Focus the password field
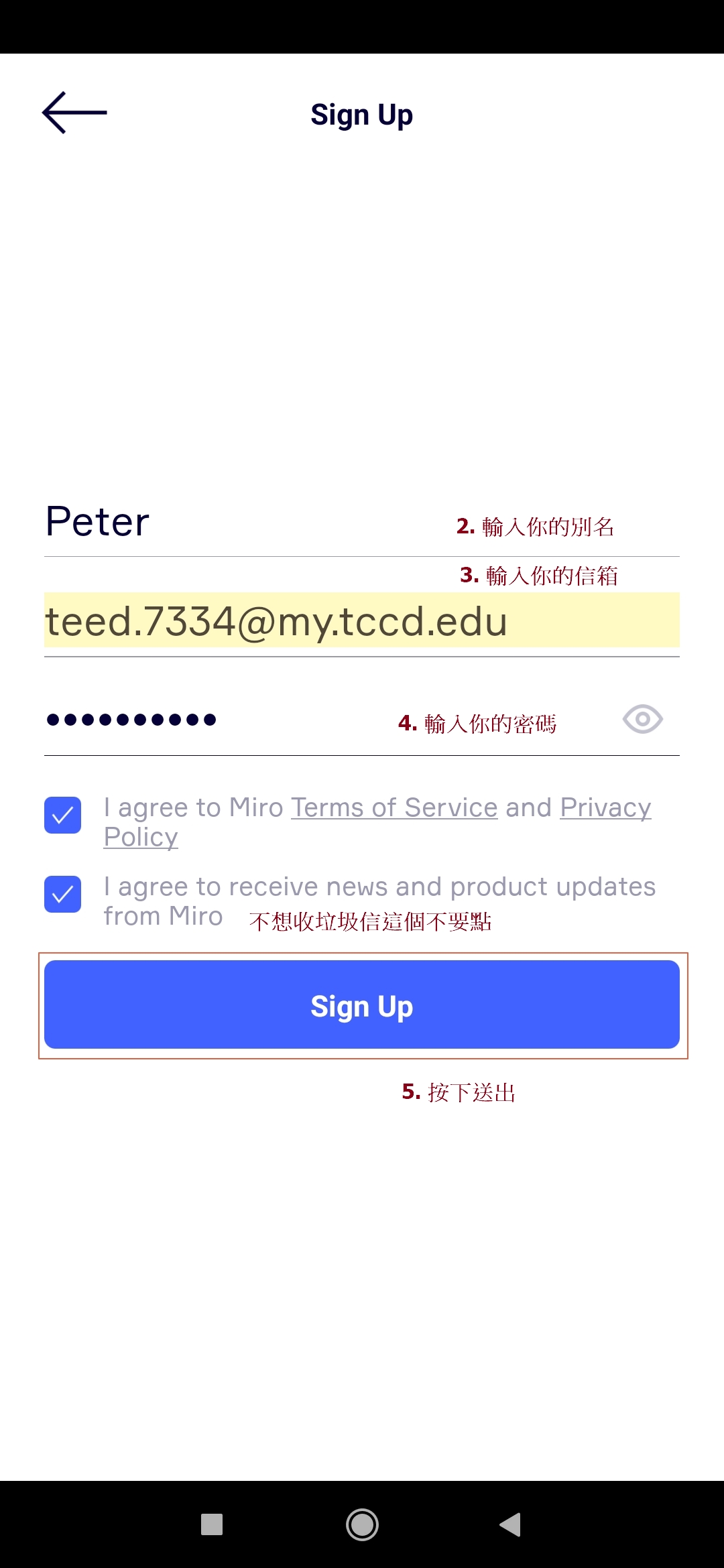 328,720
